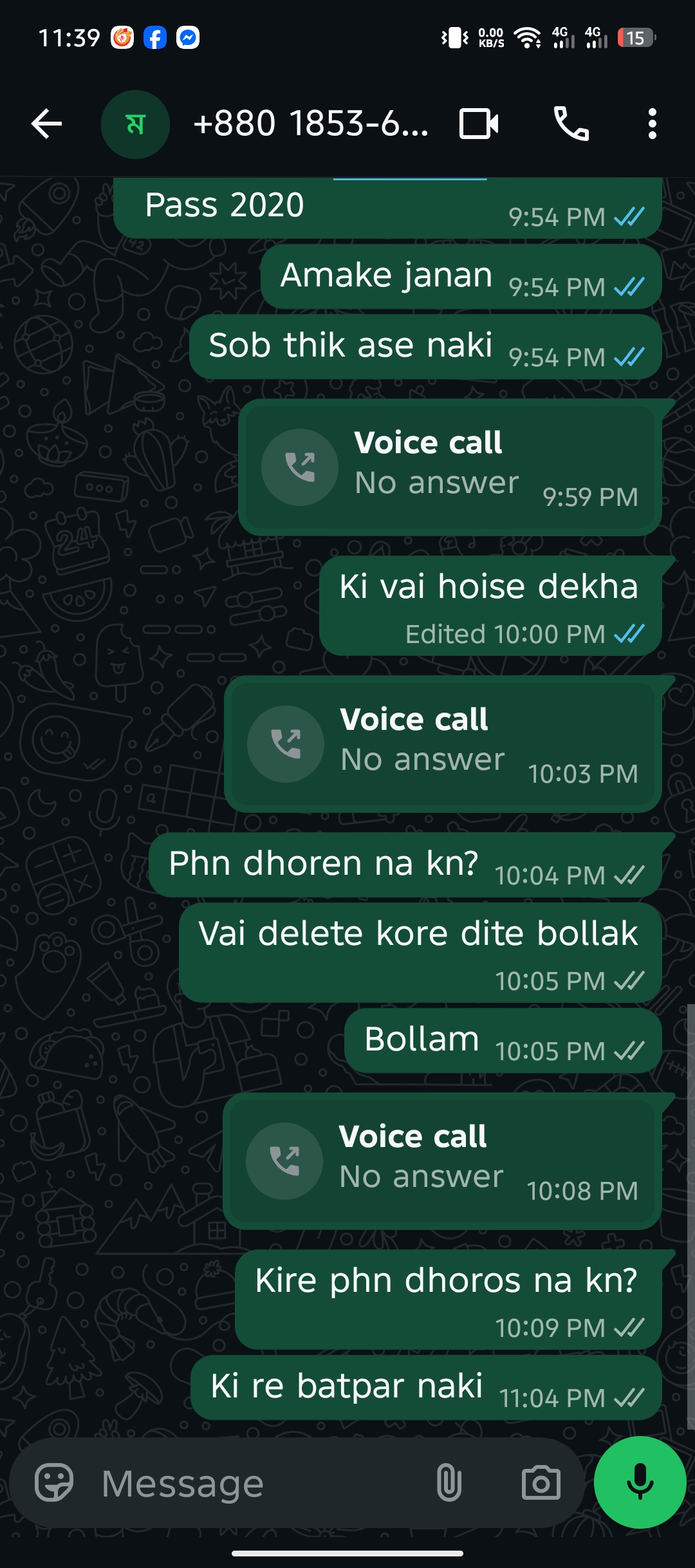Focus the Message input field

[x=257, y=1483]
